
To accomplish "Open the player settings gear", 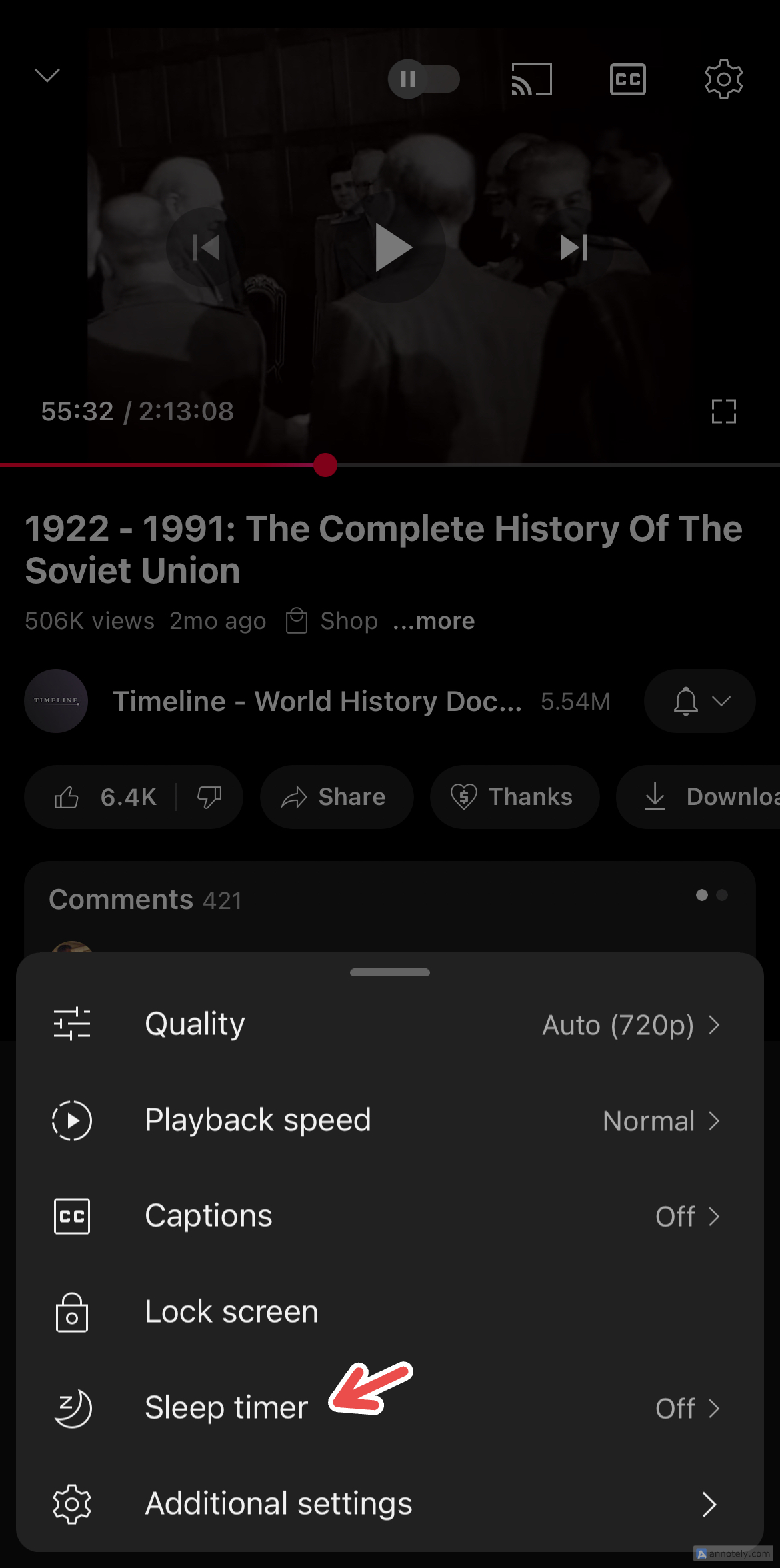I will coord(723,78).
